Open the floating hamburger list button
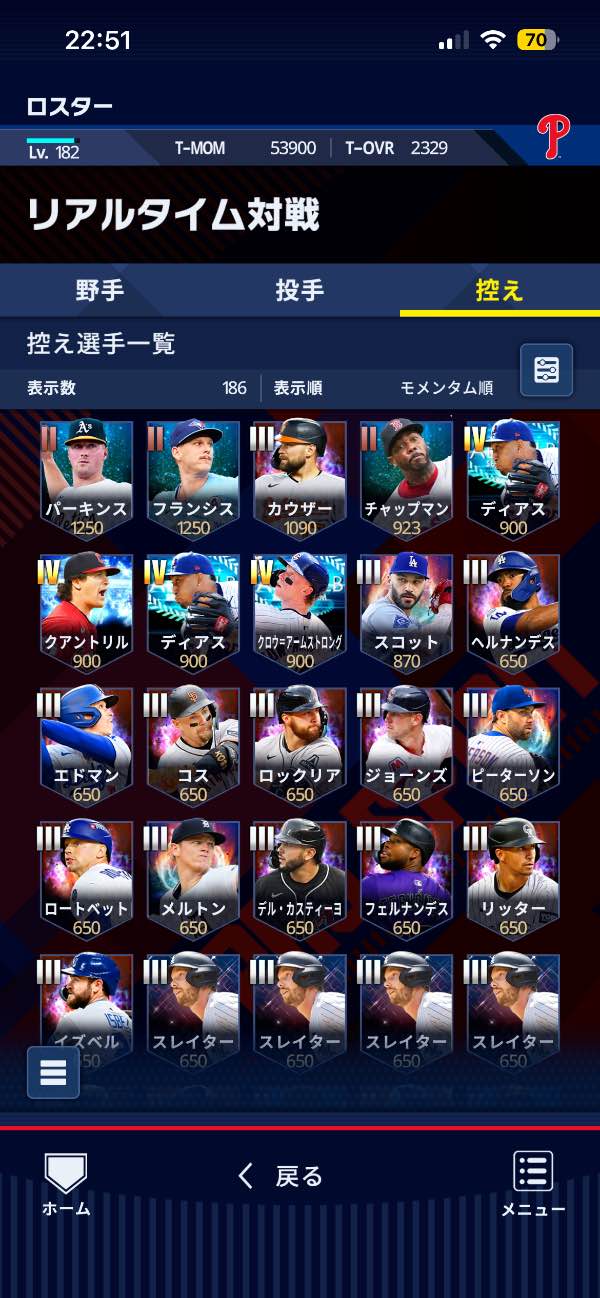This screenshot has height=1298, width=600. (x=53, y=1072)
